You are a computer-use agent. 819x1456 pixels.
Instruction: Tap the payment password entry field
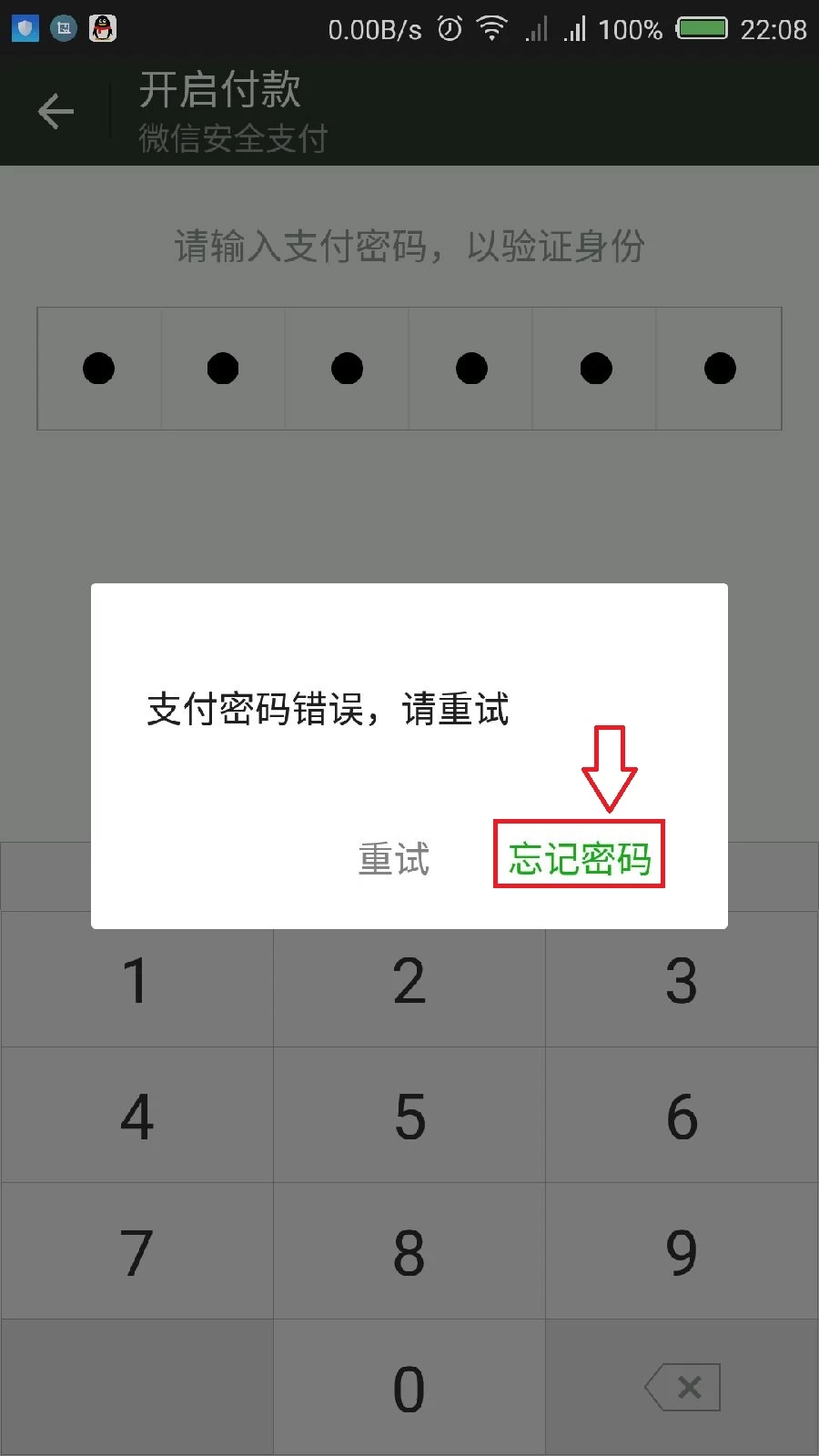coord(409,369)
